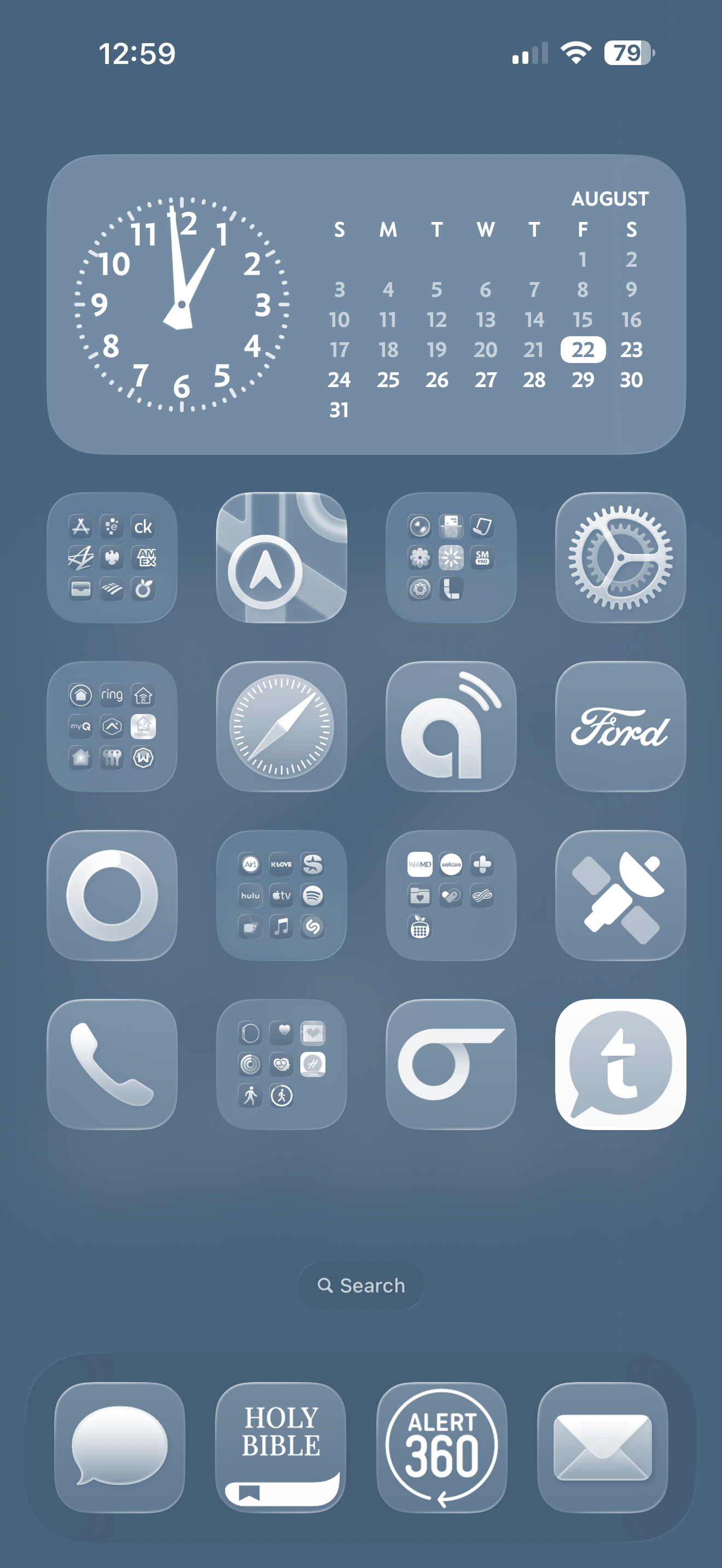
Task: Launch the Alert 360 app
Action: pyautogui.click(x=442, y=1447)
